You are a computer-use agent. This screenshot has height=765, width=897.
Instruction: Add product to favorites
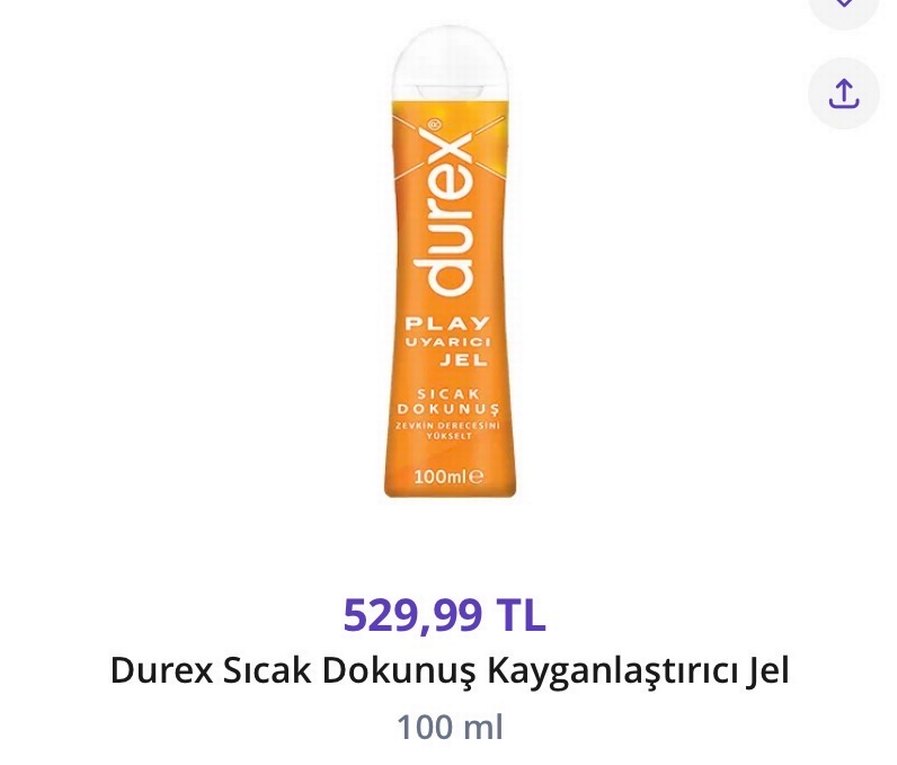tap(843, 6)
